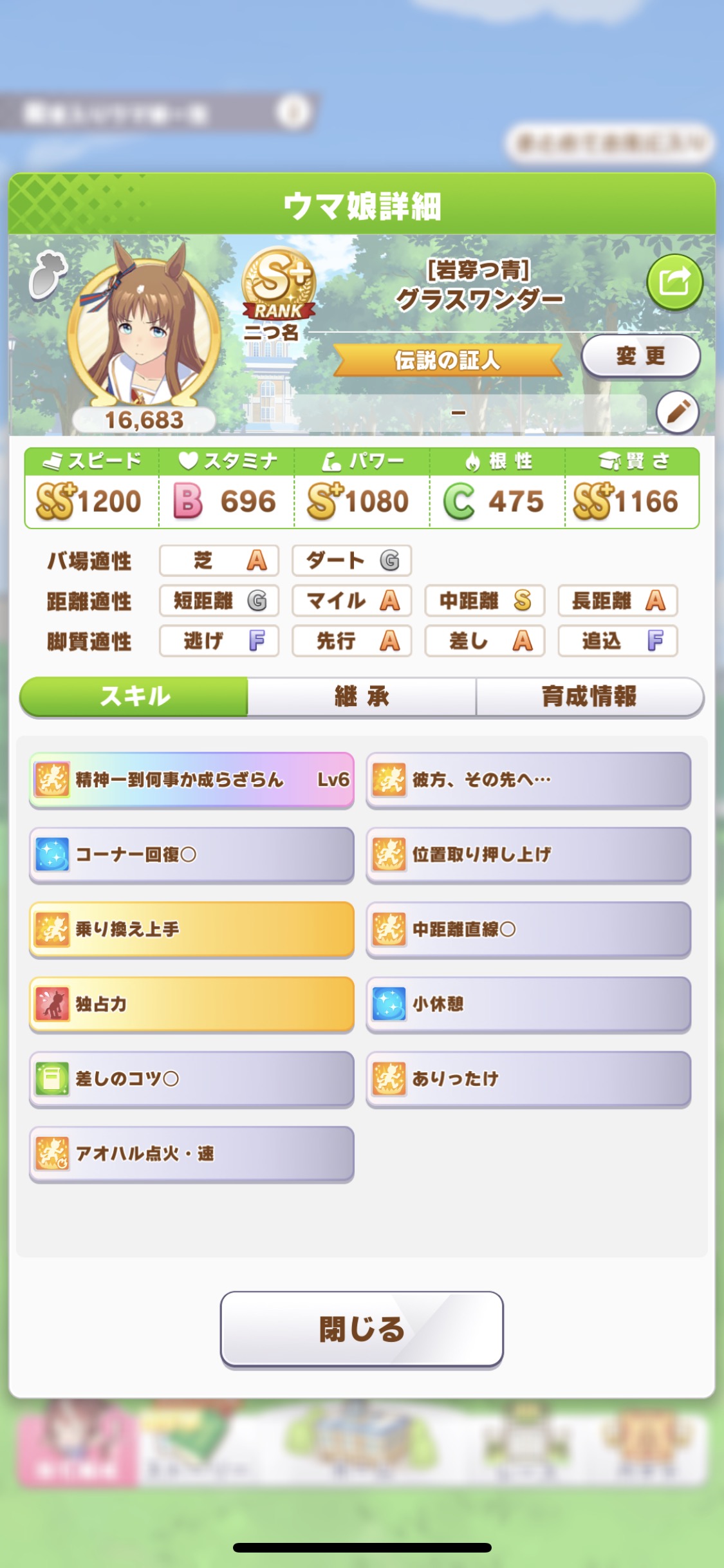This screenshot has width=724, height=1568.
Task: Tap the ありったけ skill
Action: [528, 1078]
